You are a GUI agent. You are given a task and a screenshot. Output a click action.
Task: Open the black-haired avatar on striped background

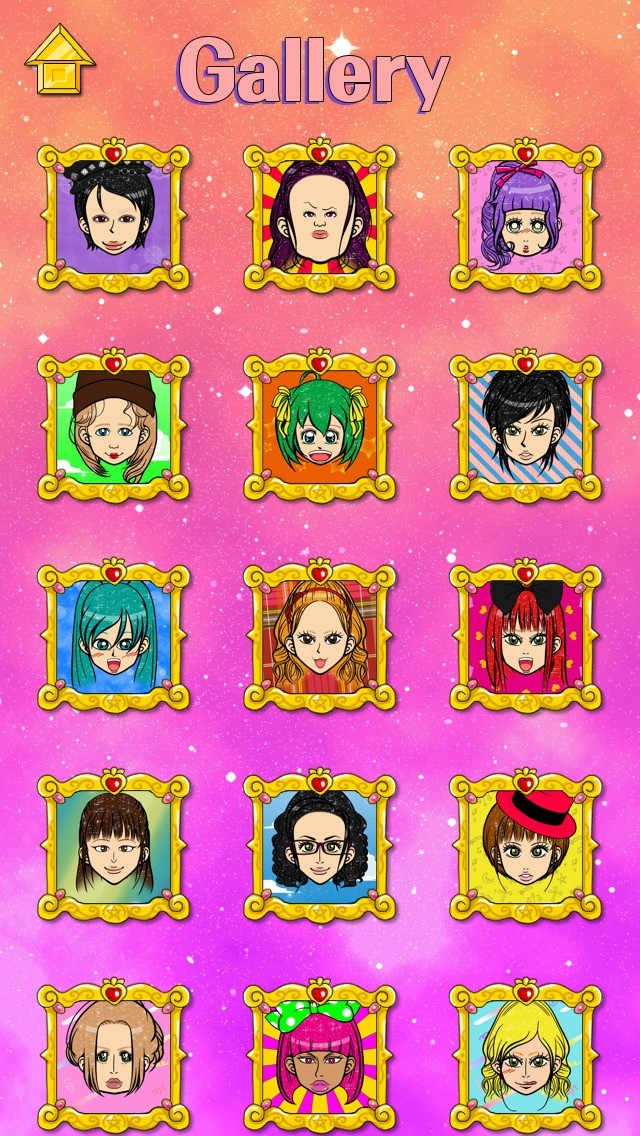coord(525,425)
